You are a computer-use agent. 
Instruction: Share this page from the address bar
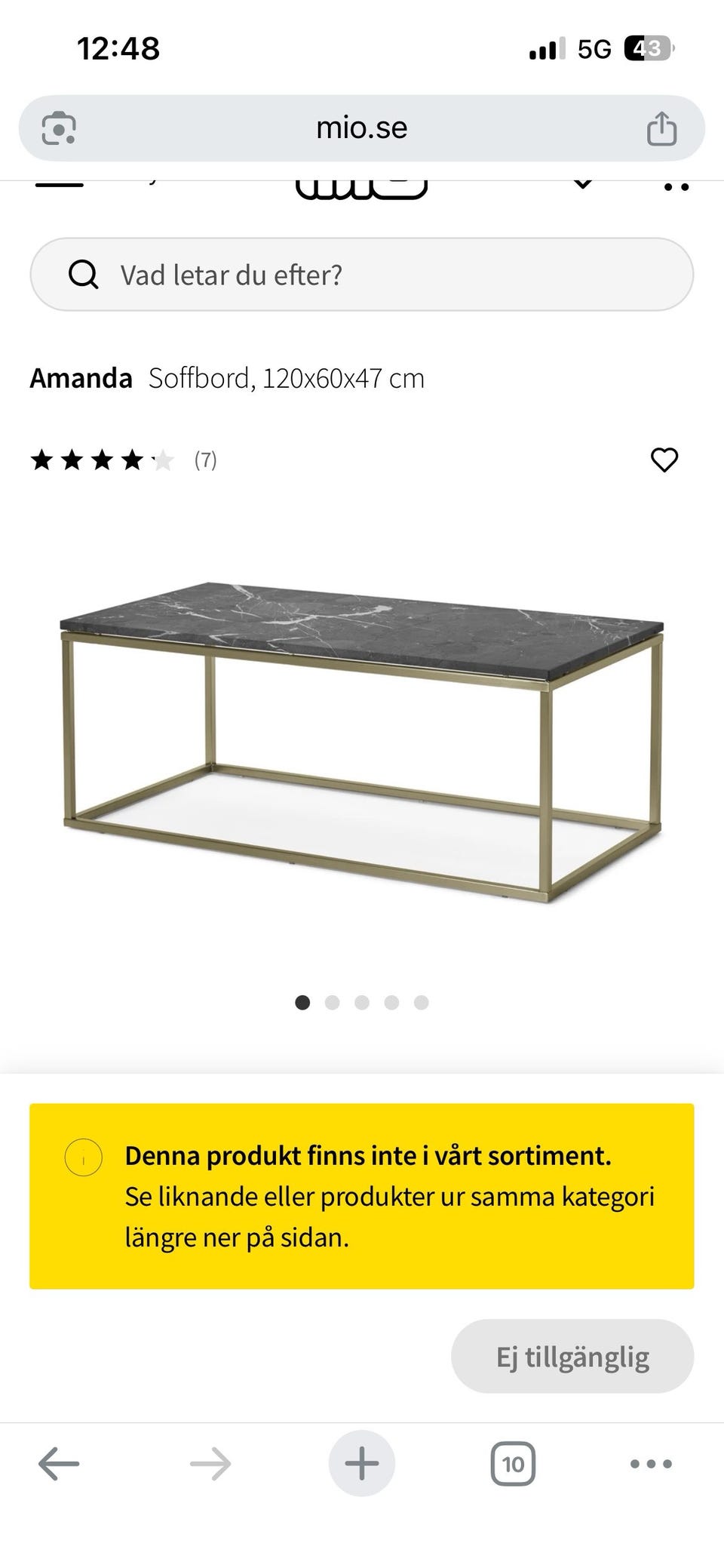pyautogui.click(x=661, y=128)
